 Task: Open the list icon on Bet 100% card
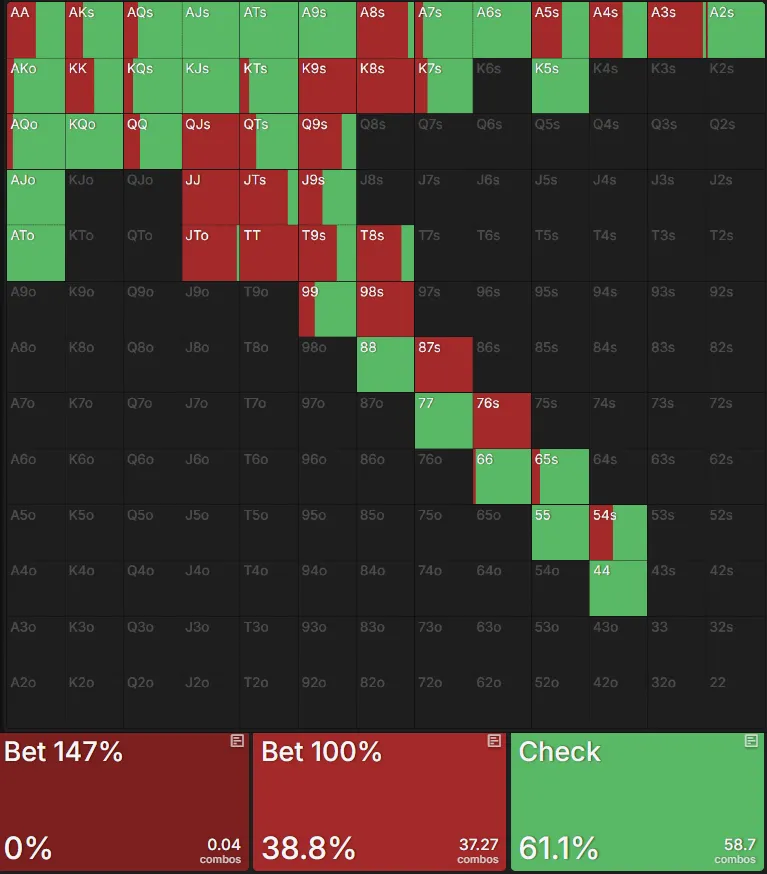(494, 741)
